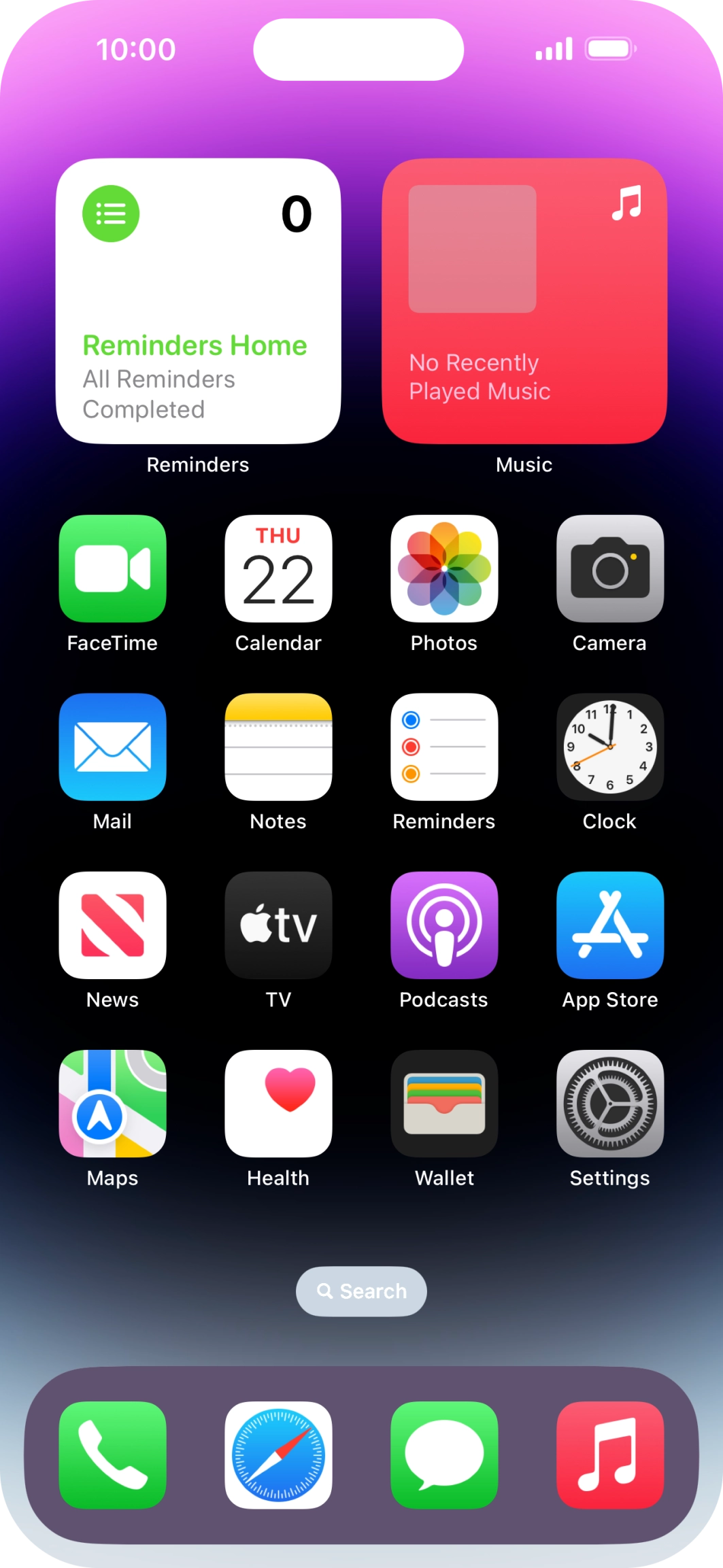The width and height of the screenshot is (723, 1568).
Task: Open the Apple TV app
Action: point(278,925)
